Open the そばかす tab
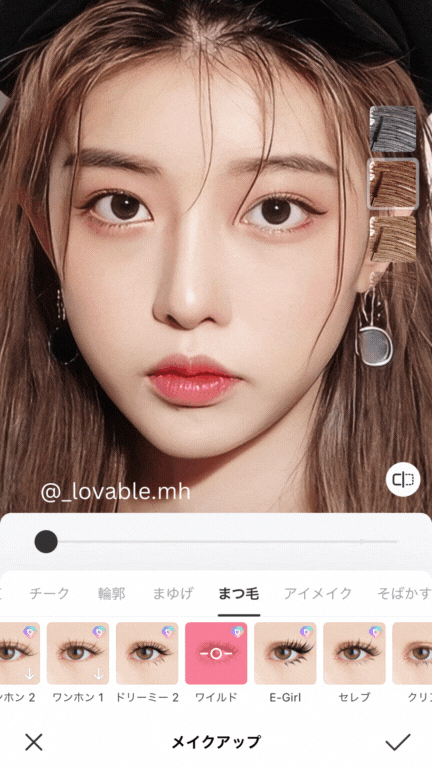432x768 pixels. point(404,594)
